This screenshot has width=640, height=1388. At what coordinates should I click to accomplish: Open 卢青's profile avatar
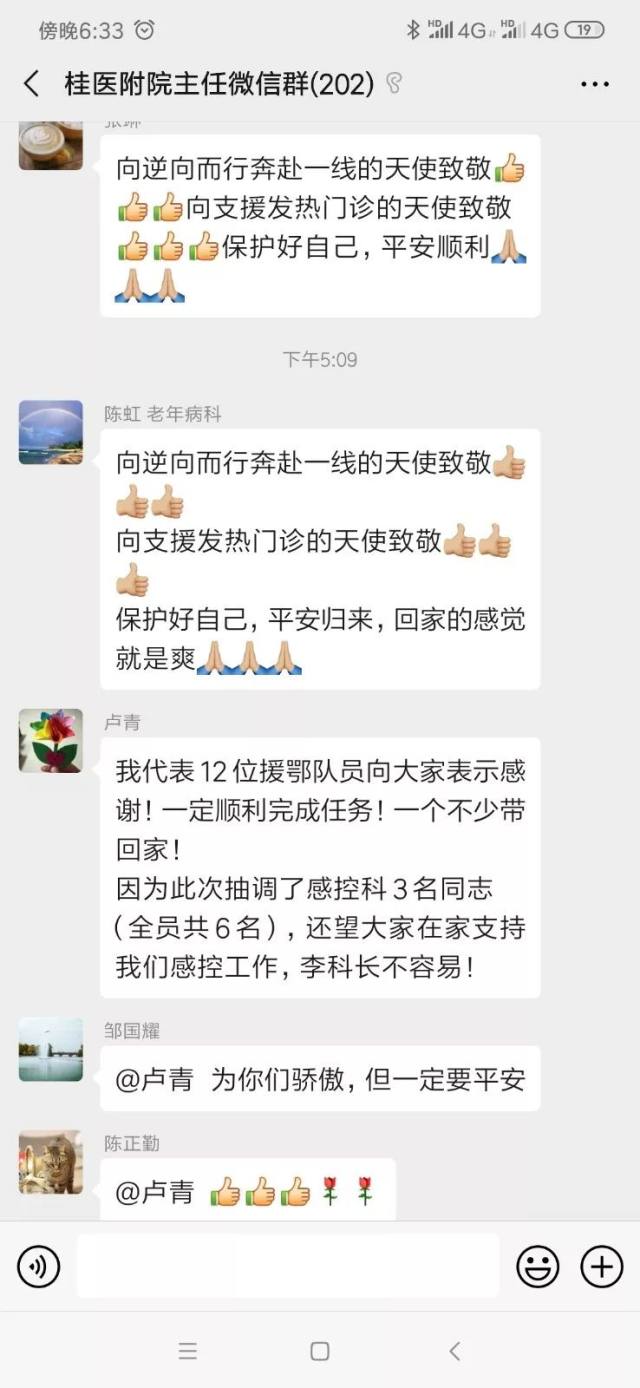(51, 740)
